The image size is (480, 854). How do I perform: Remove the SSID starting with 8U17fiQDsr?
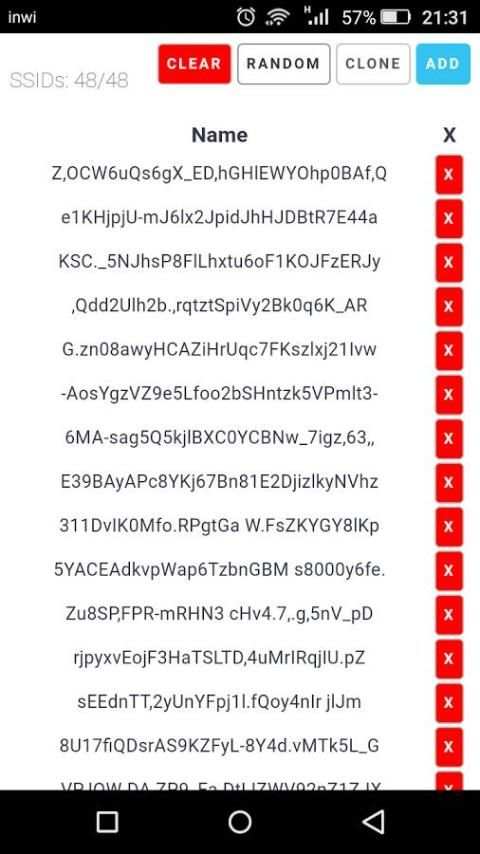click(449, 747)
